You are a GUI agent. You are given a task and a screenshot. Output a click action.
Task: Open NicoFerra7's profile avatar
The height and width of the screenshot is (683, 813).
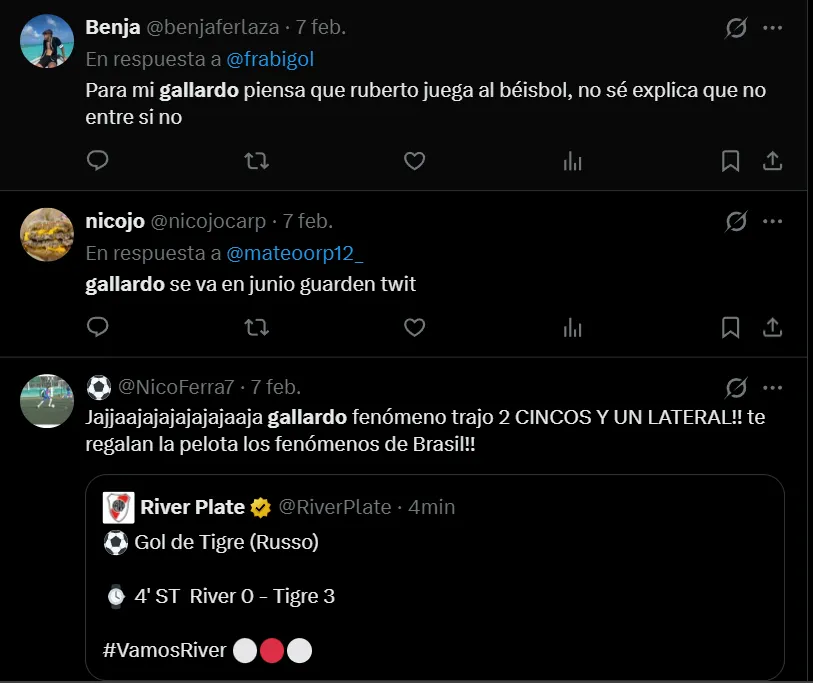pyautogui.click(x=47, y=400)
